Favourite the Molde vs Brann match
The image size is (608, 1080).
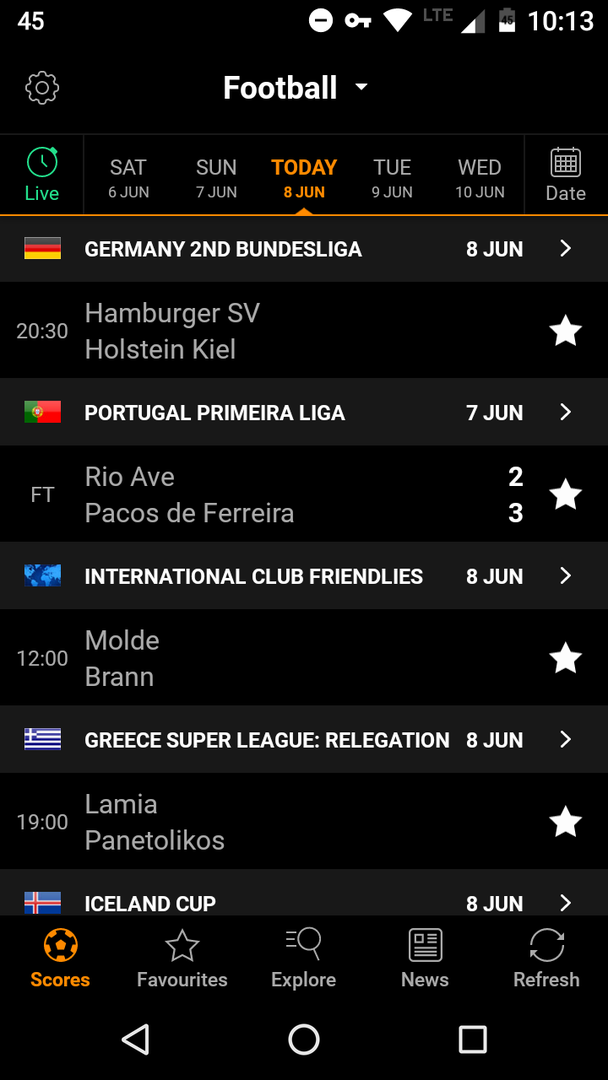[565, 658]
